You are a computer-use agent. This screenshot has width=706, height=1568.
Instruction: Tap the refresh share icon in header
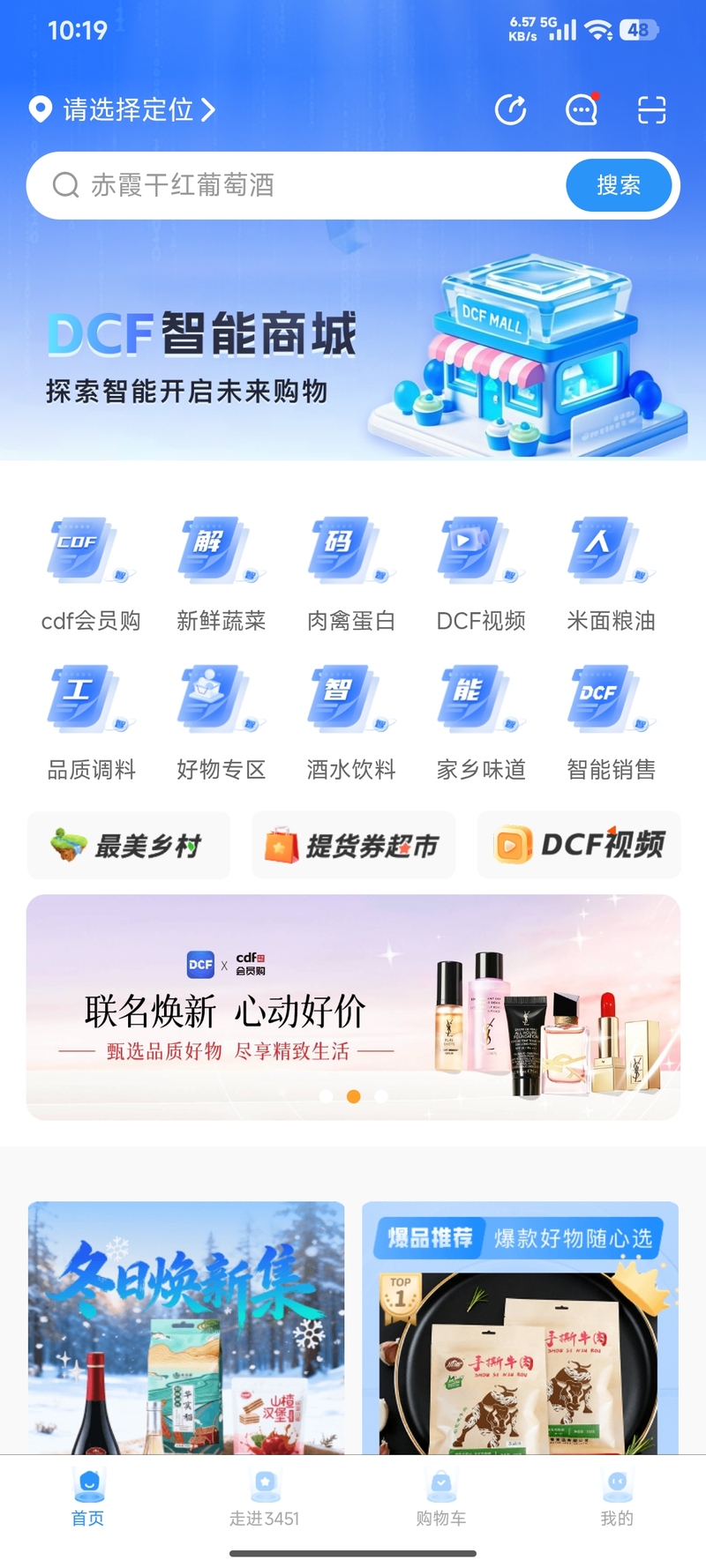pos(510,110)
